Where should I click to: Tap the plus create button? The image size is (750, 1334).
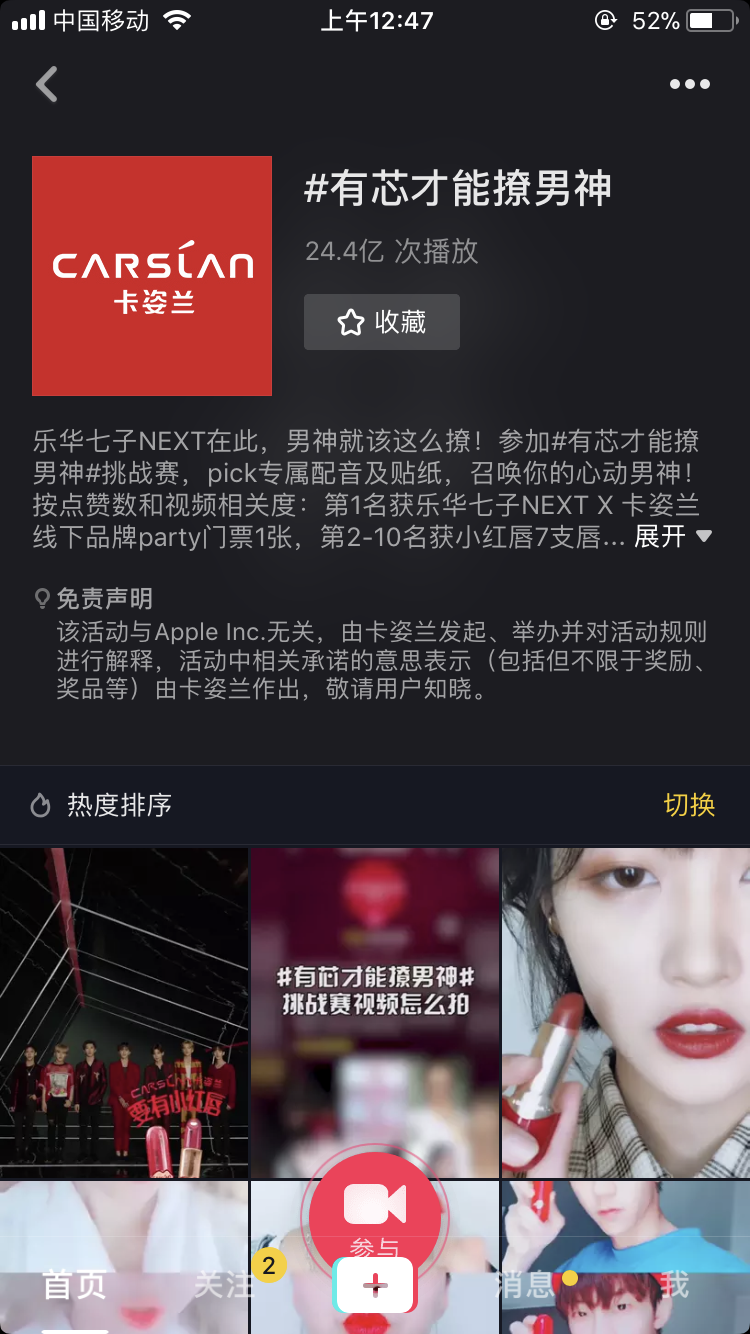point(375,1286)
